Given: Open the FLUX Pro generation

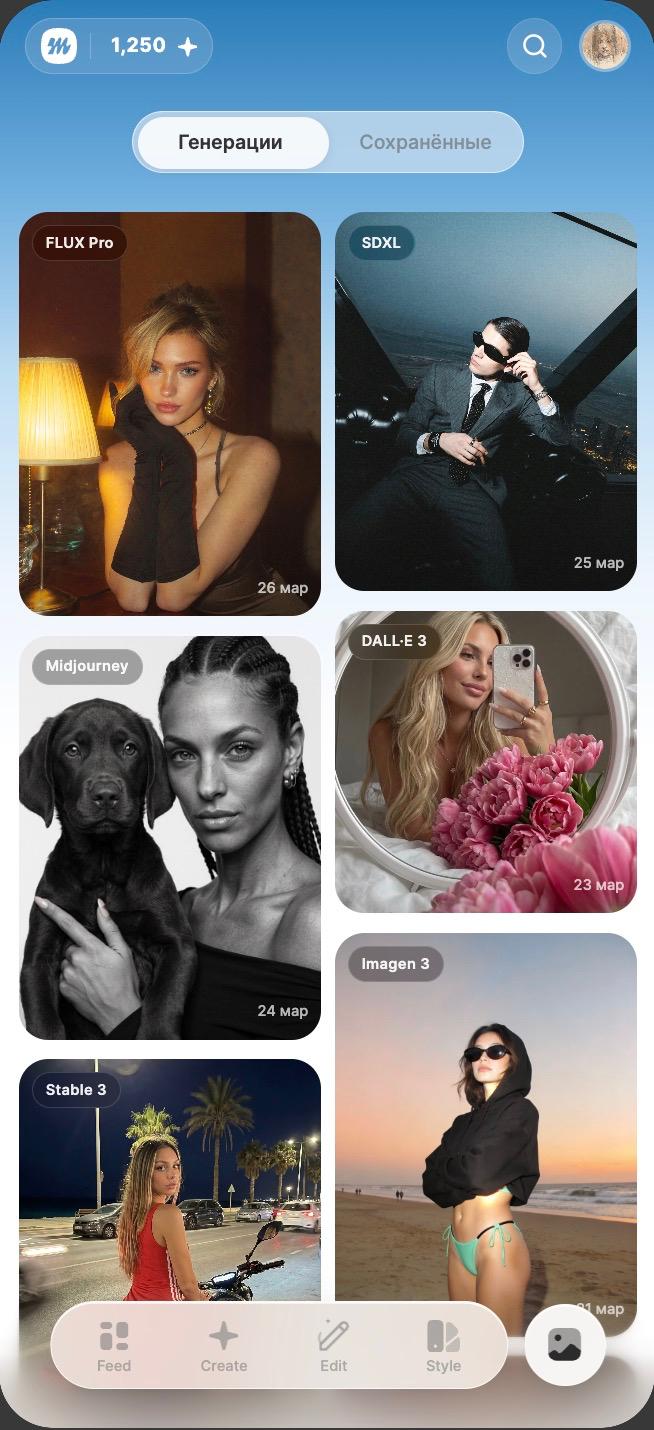Looking at the screenshot, I should tap(170, 413).
